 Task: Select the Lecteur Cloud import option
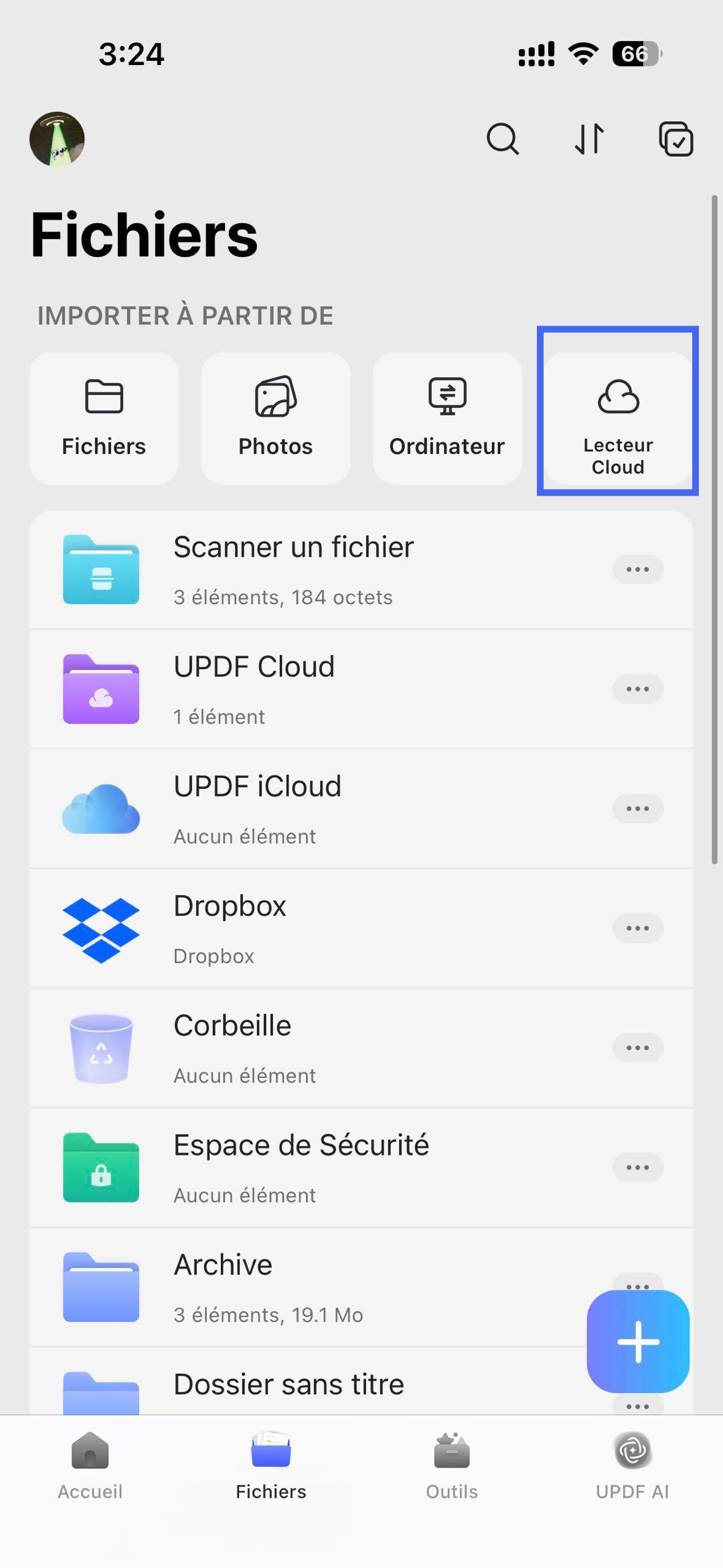[x=617, y=417]
